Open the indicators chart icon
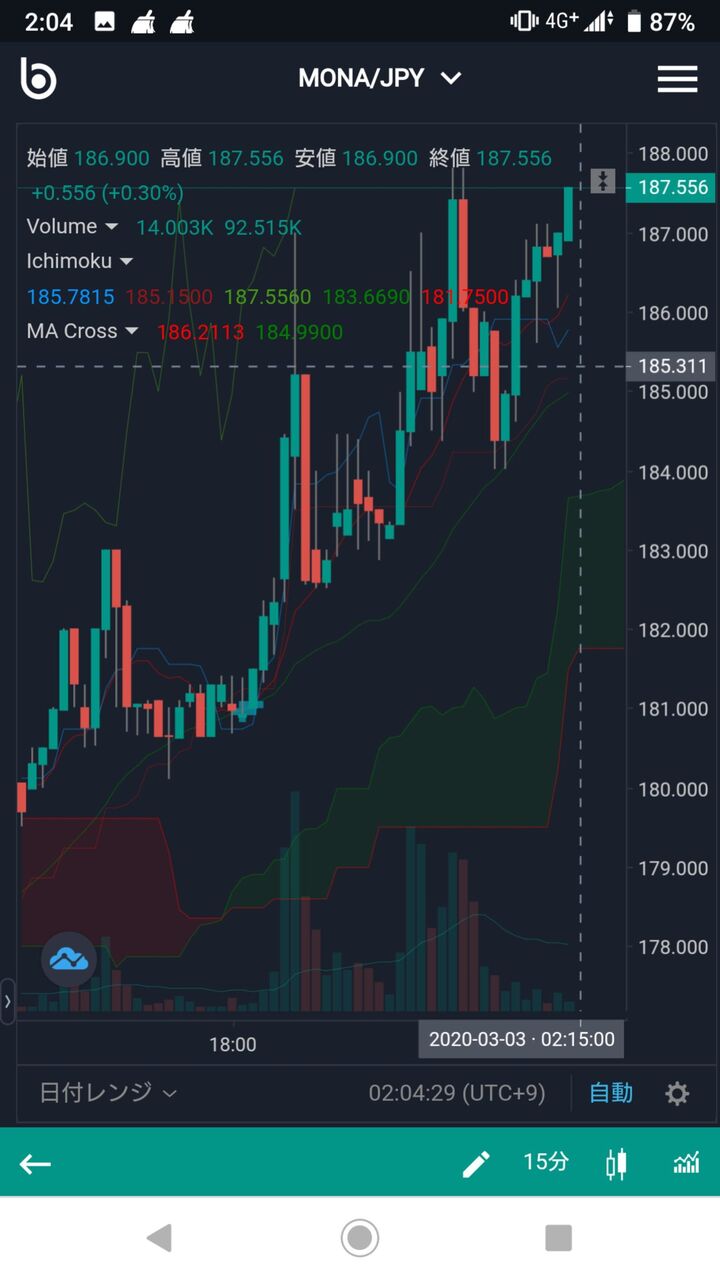This screenshot has width=720, height=1280. click(x=686, y=1163)
